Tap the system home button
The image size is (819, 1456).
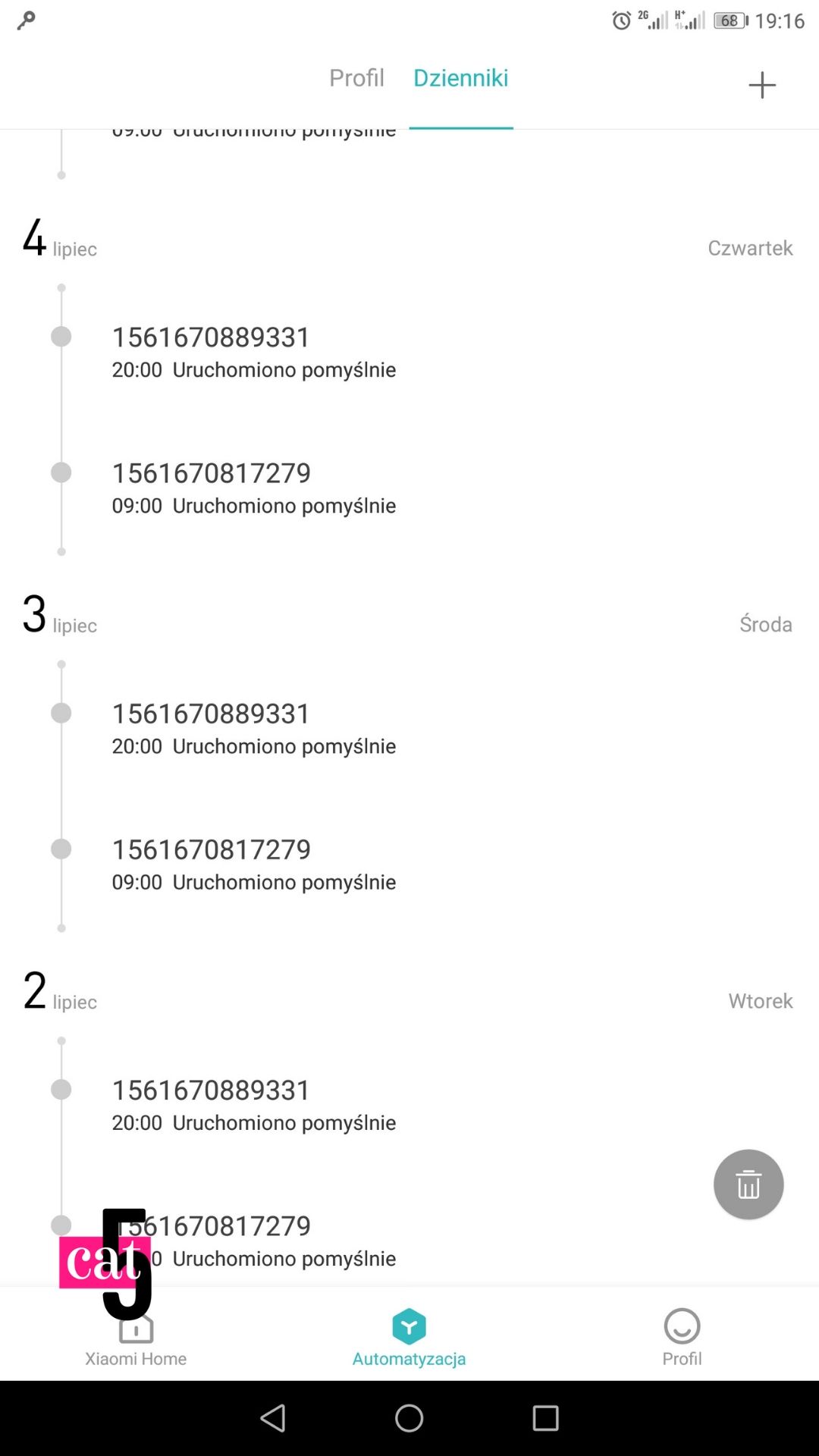click(409, 1417)
